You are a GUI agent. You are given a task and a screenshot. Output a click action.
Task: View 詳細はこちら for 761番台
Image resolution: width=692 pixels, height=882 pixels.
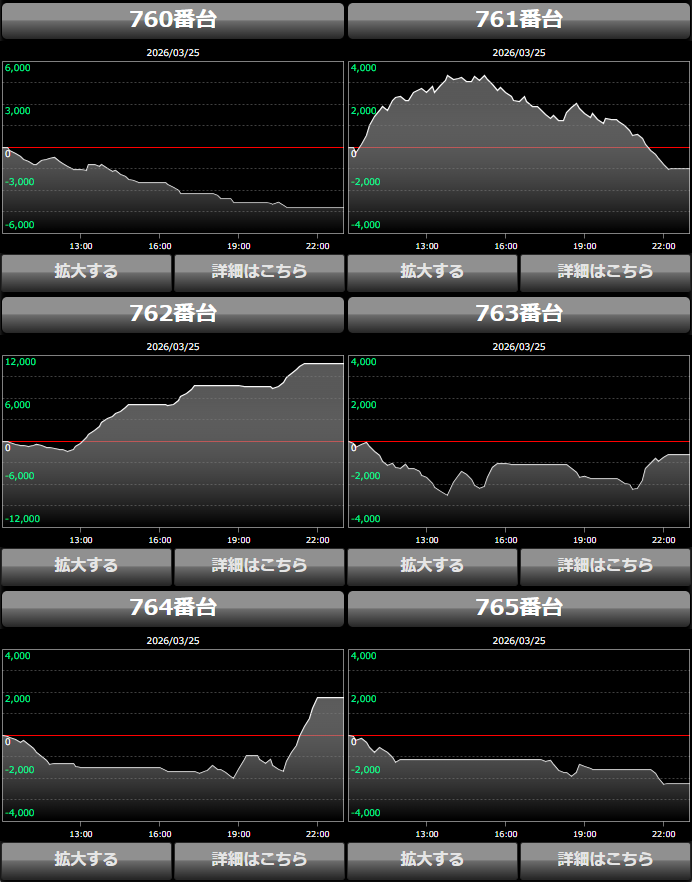(x=605, y=271)
